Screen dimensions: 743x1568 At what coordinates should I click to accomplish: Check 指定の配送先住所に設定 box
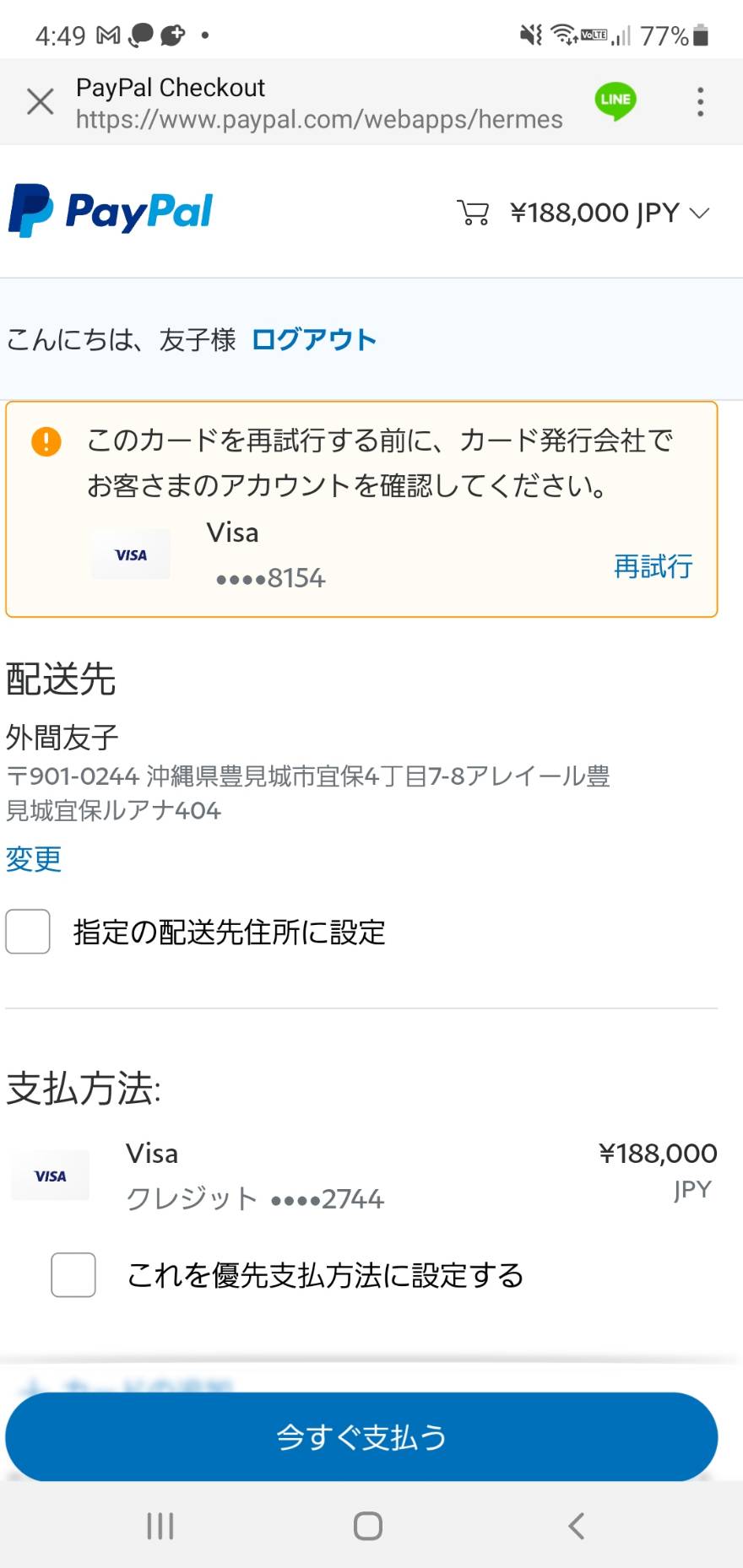click(x=28, y=932)
